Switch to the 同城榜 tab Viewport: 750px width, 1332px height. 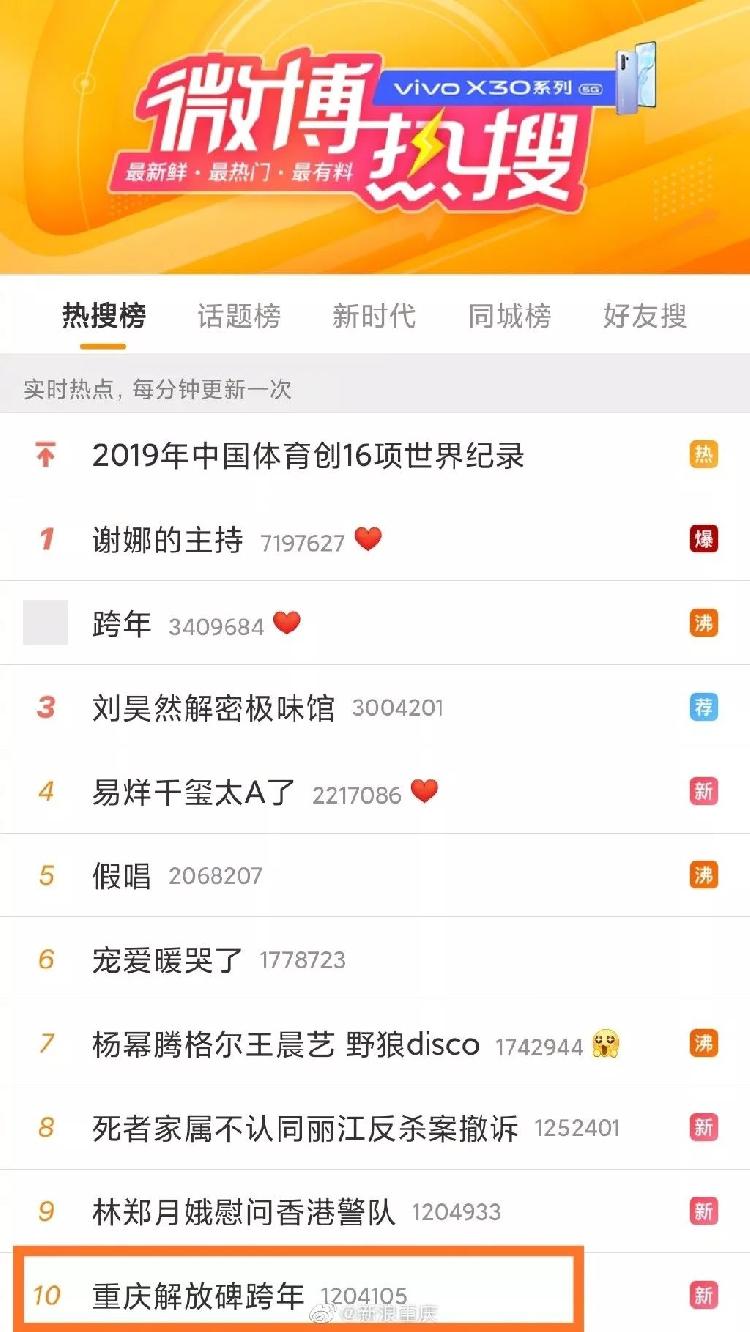[509, 317]
